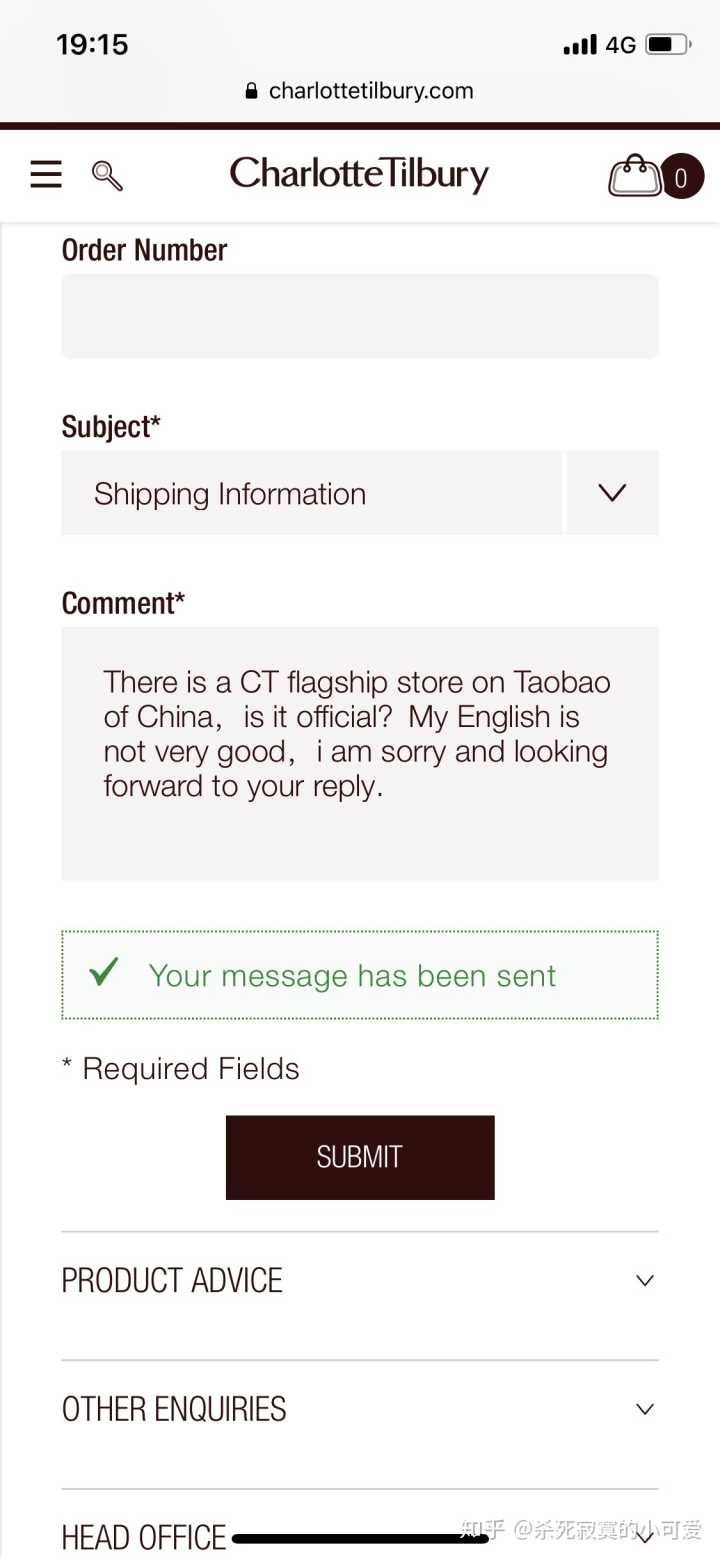
Task: Tap the charlottetilbury.com address bar
Action: [x=359, y=91]
